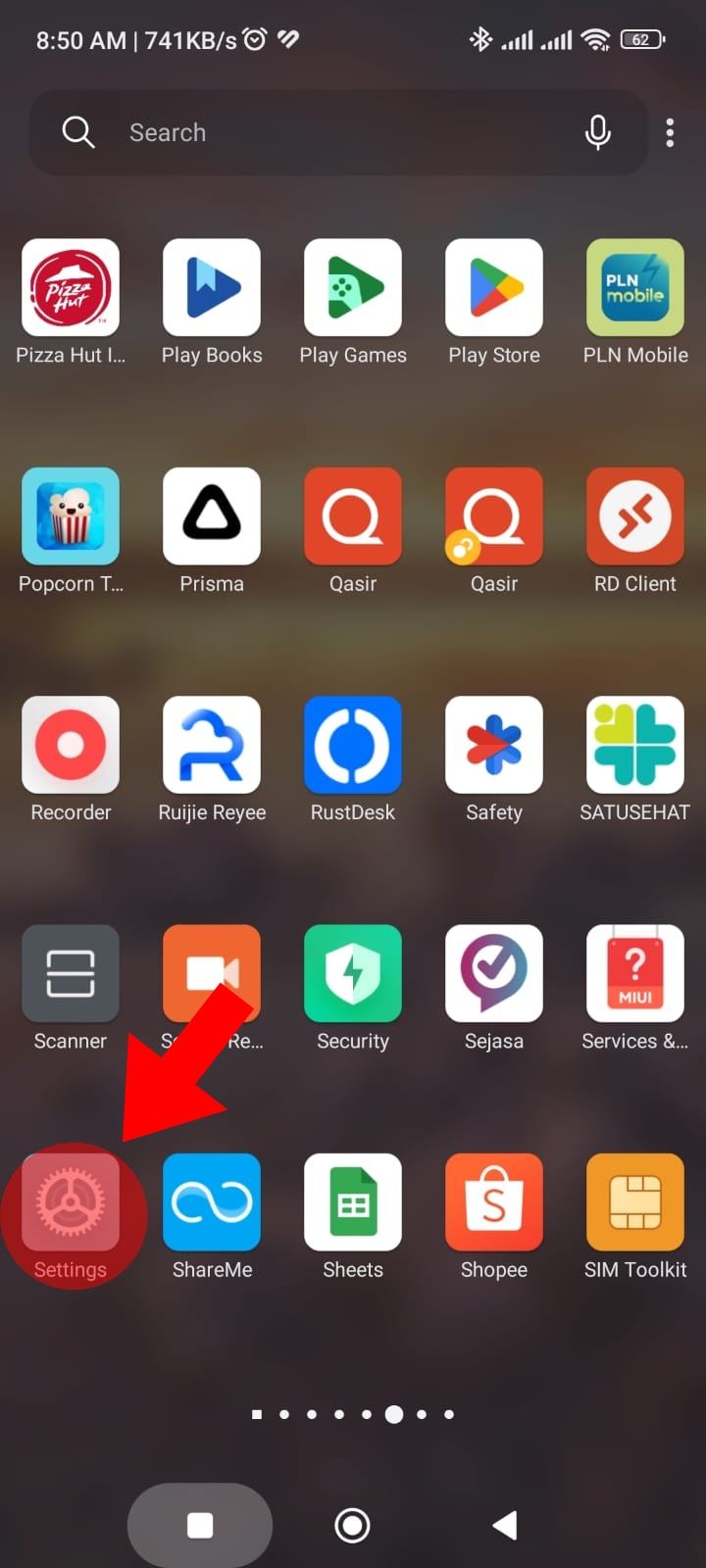Launch the Security app
This screenshot has width=706, height=1568.
click(353, 974)
